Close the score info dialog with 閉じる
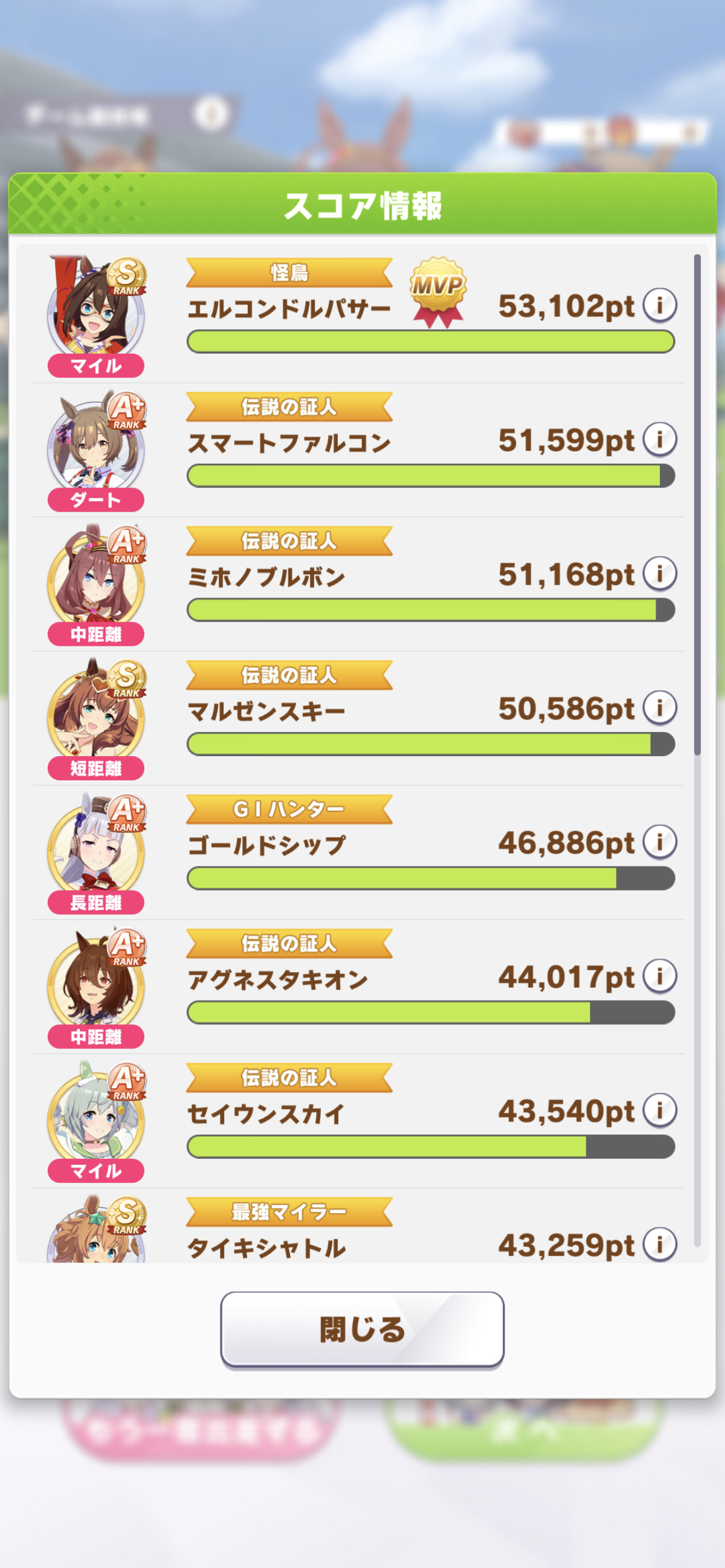The height and width of the screenshot is (1568, 725). click(362, 1330)
